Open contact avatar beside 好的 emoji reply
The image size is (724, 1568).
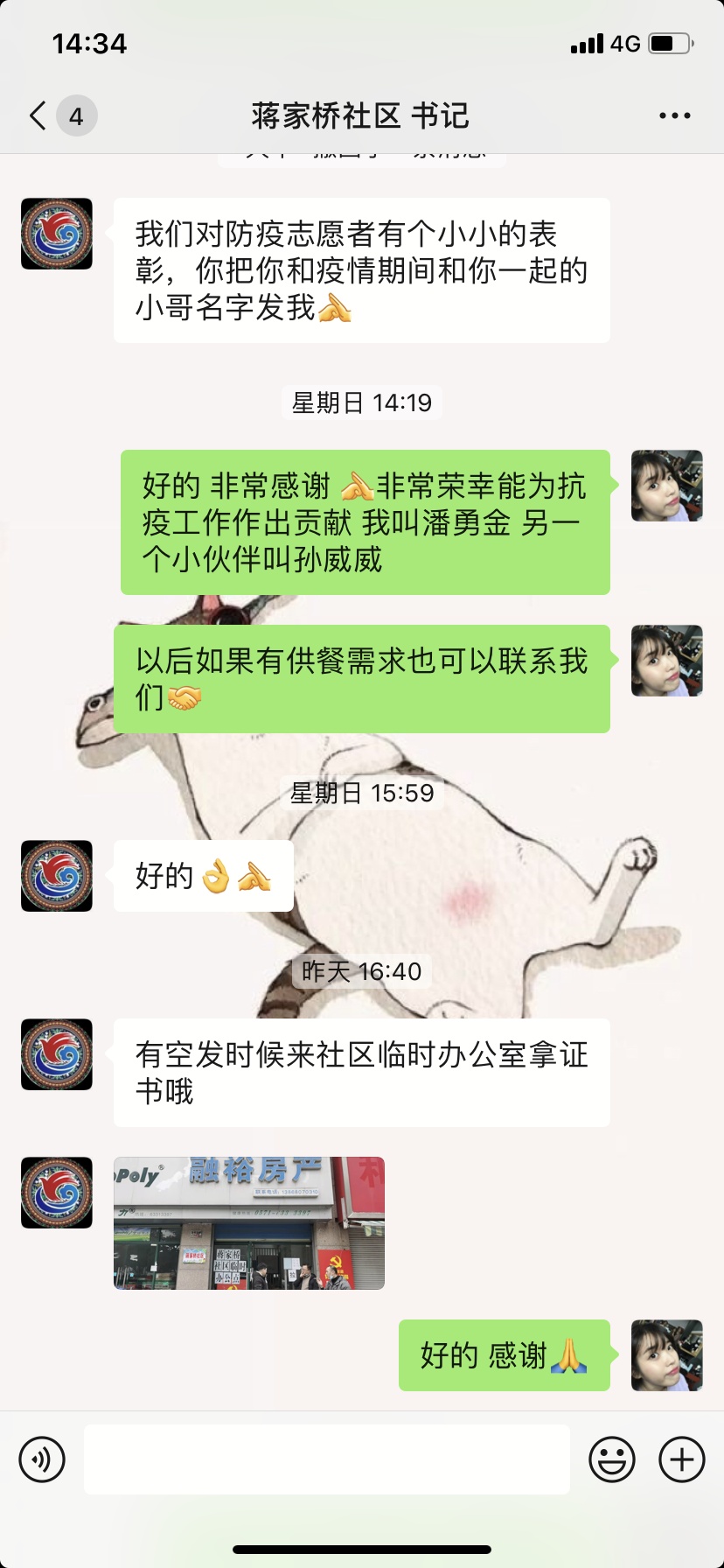pos(57,876)
